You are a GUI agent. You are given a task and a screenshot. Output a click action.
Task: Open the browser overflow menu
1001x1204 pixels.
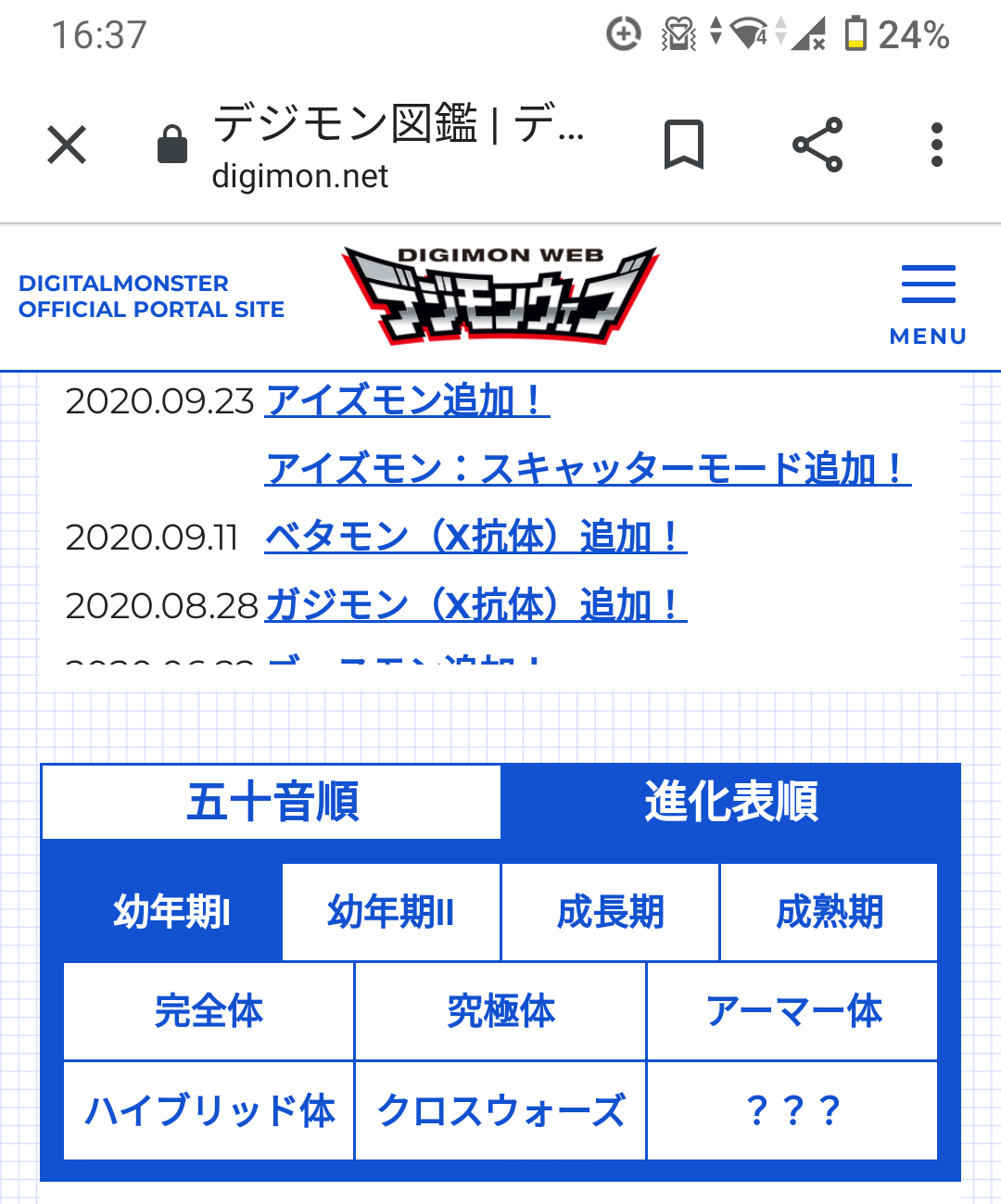pos(937,146)
